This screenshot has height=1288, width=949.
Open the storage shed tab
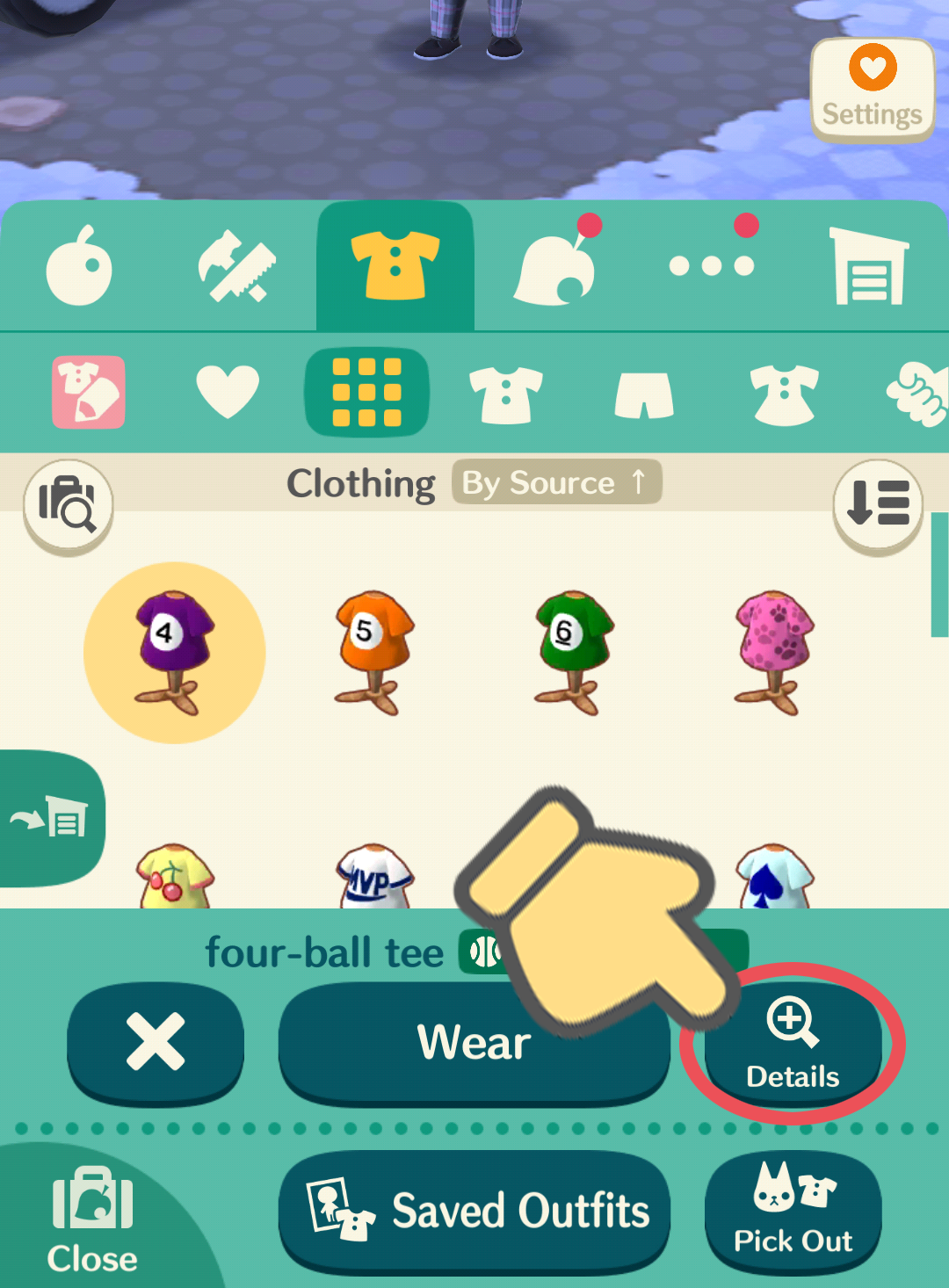pos(868,266)
